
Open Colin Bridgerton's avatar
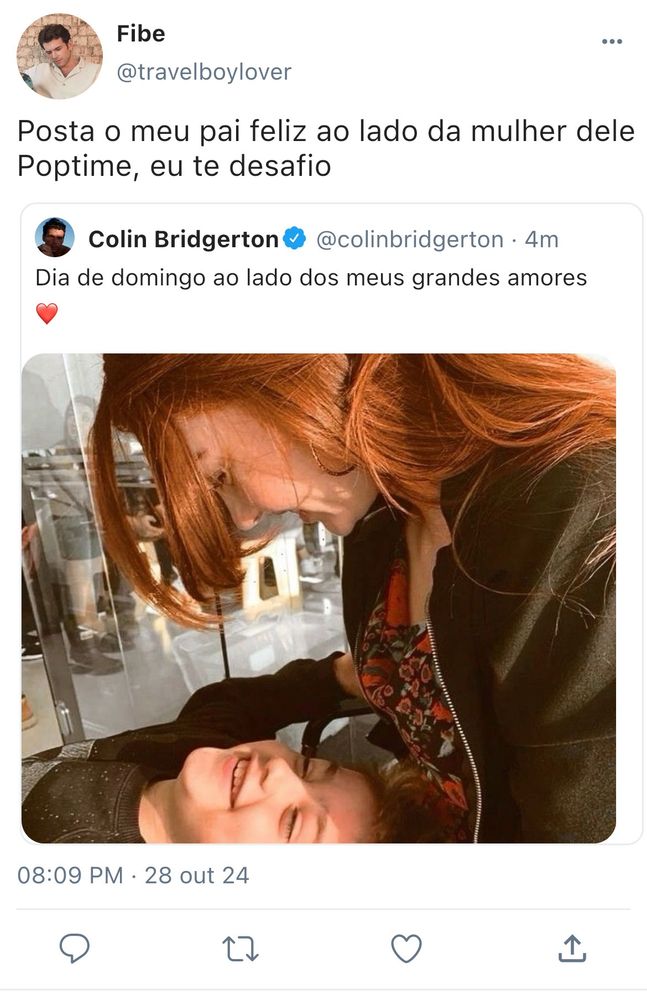pos(54,237)
